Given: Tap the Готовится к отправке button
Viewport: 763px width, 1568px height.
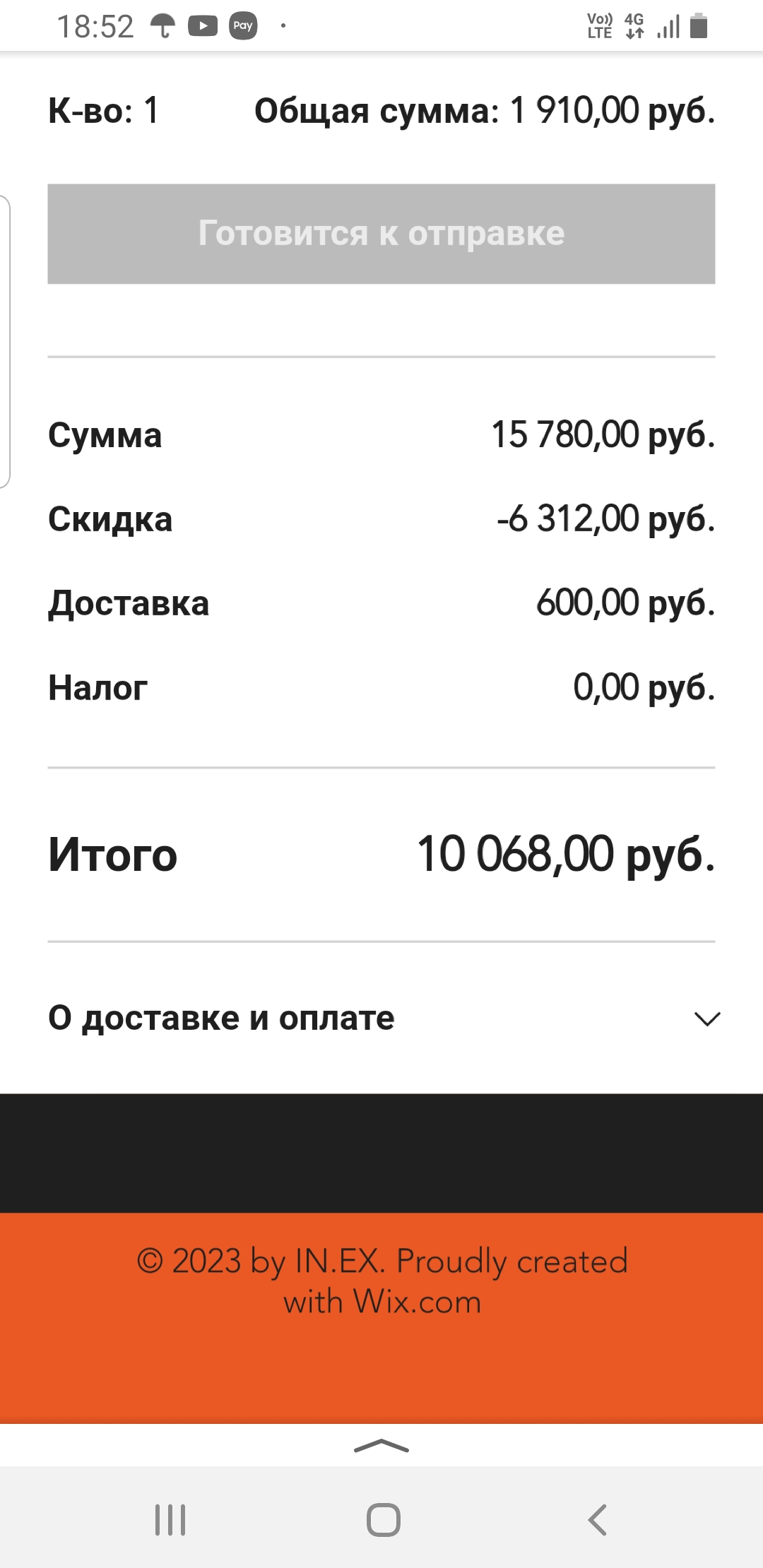Looking at the screenshot, I should point(381,234).
